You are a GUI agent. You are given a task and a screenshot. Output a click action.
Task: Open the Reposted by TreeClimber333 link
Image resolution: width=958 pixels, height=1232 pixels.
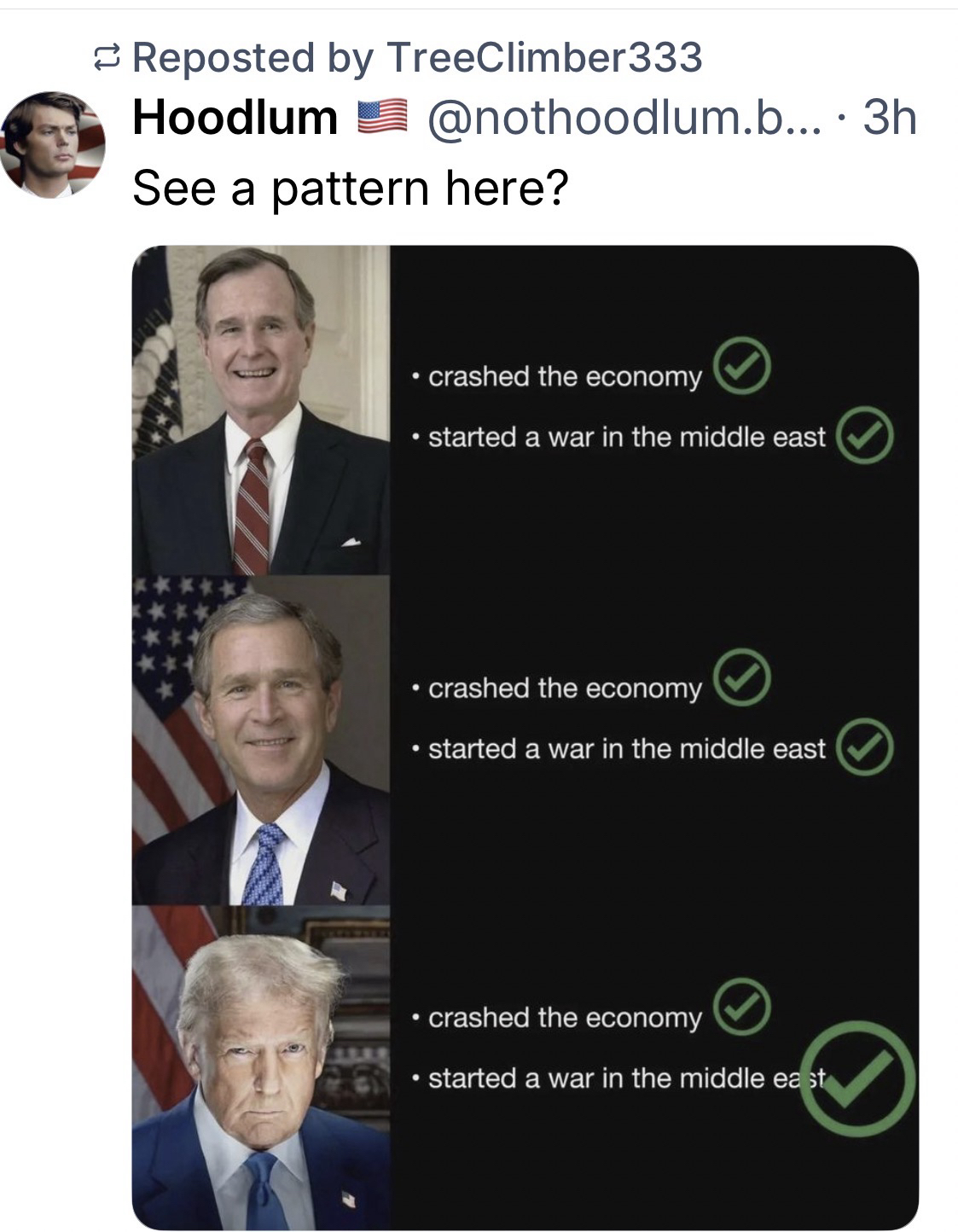pyautogui.click(x=416, y=58)
